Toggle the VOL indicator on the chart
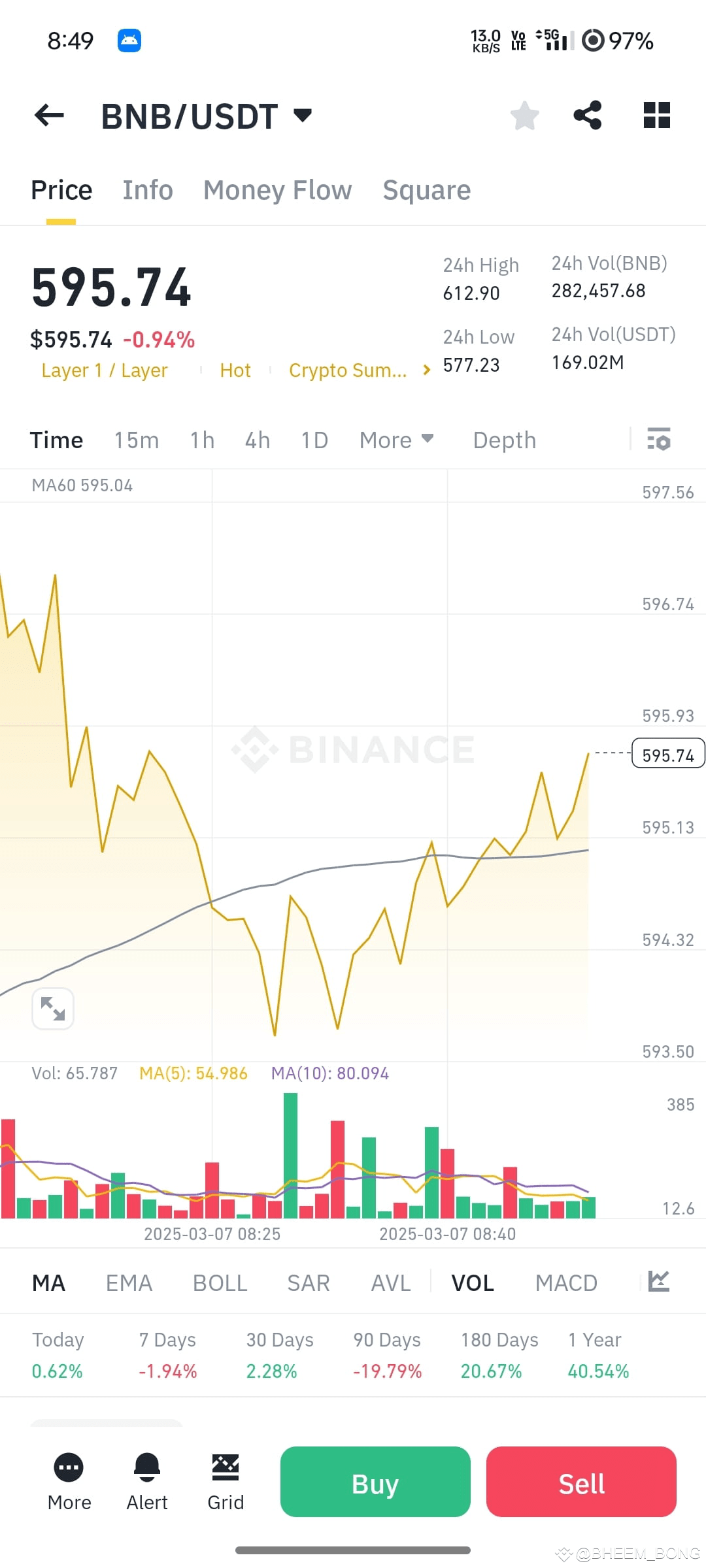This screenshot has height=1568, width=706. point(472,1282)
